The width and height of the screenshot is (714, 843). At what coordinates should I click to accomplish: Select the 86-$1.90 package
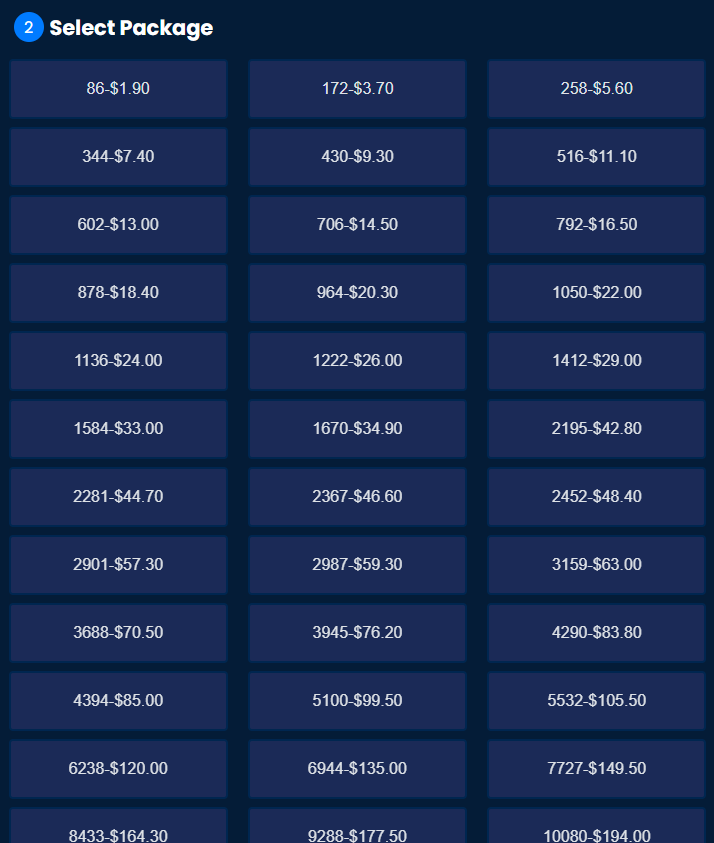[118, 89]
